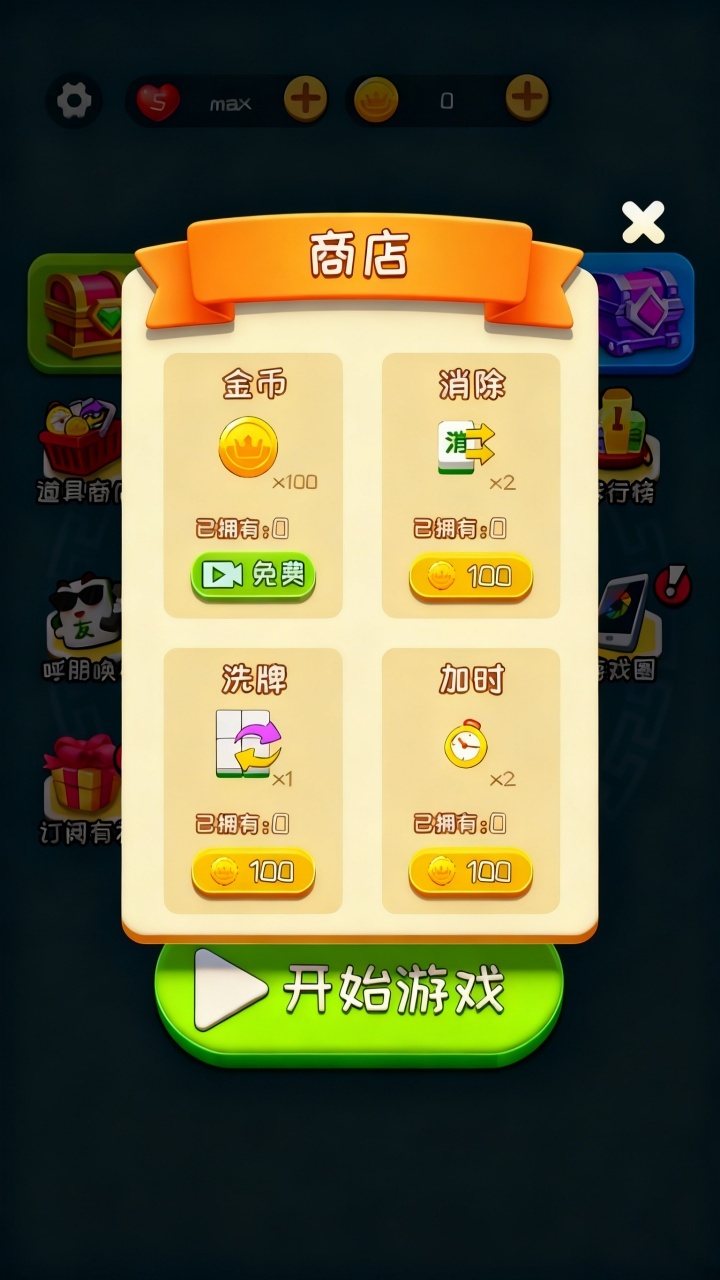The width and height of the screenshot is (720, 1280).
Task: Watch video for free 金币 coins
Action: (x=253, y=575)
